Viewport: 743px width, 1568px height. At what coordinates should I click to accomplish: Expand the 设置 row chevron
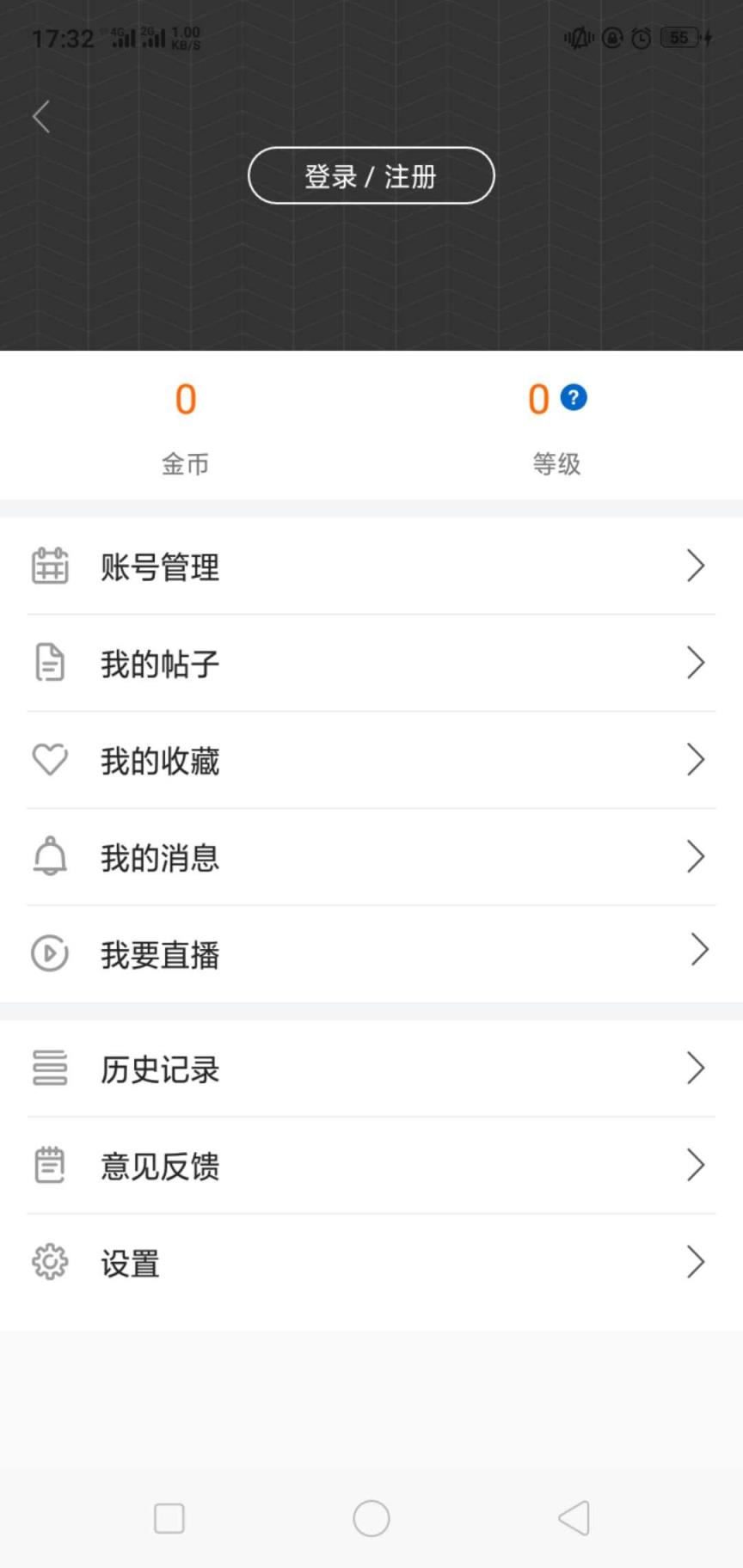click(x=697, y=1263)
